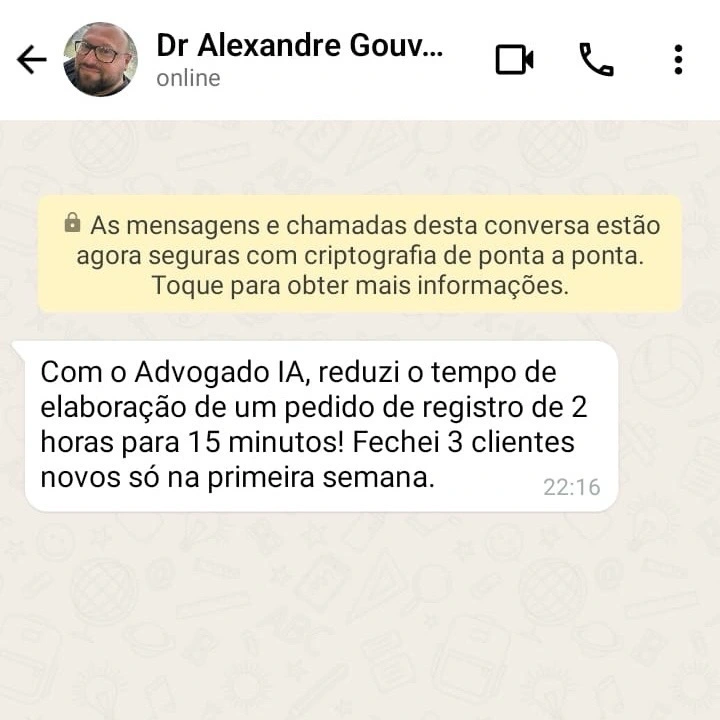Image resolution: width=720 pixels, height=720 pixels.
Task: Open contact info for Dr Alexandre Gouv...
Action: [x=298, y=59]
